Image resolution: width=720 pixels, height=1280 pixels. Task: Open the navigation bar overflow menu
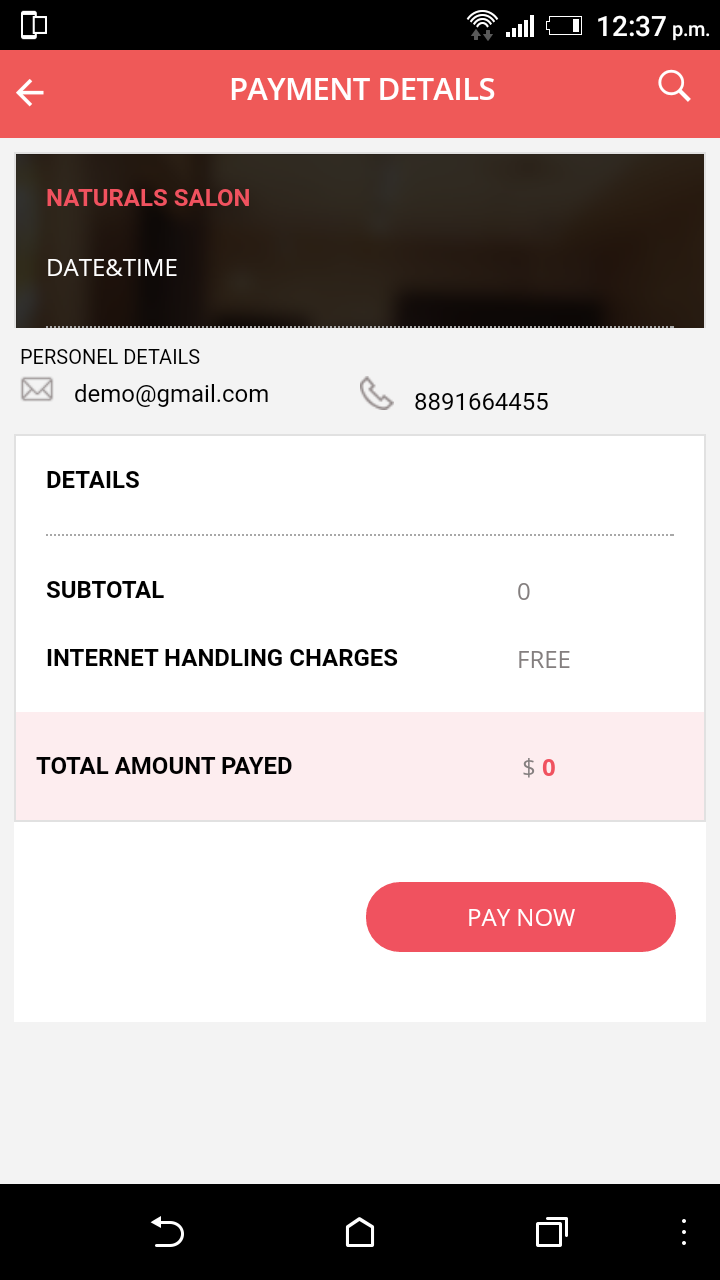(684, 1232)
